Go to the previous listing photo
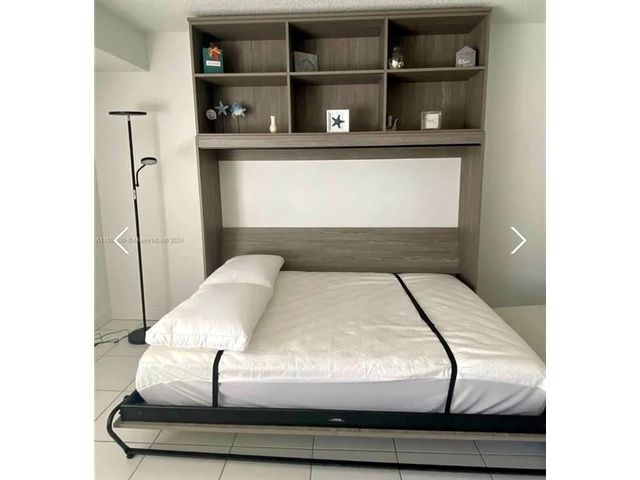640x480 pixels. (122, 240)
